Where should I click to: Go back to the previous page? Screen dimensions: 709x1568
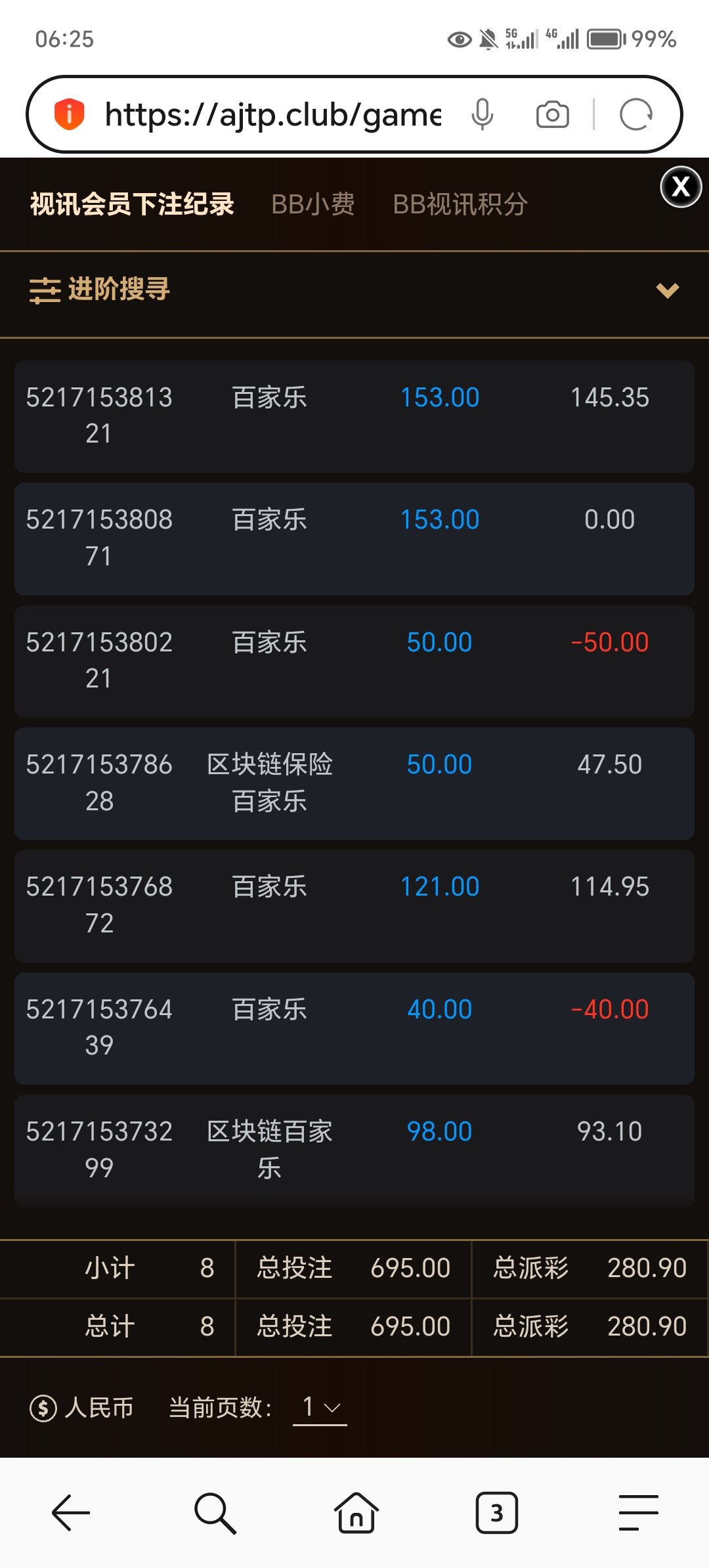[x=71, y=1512]
